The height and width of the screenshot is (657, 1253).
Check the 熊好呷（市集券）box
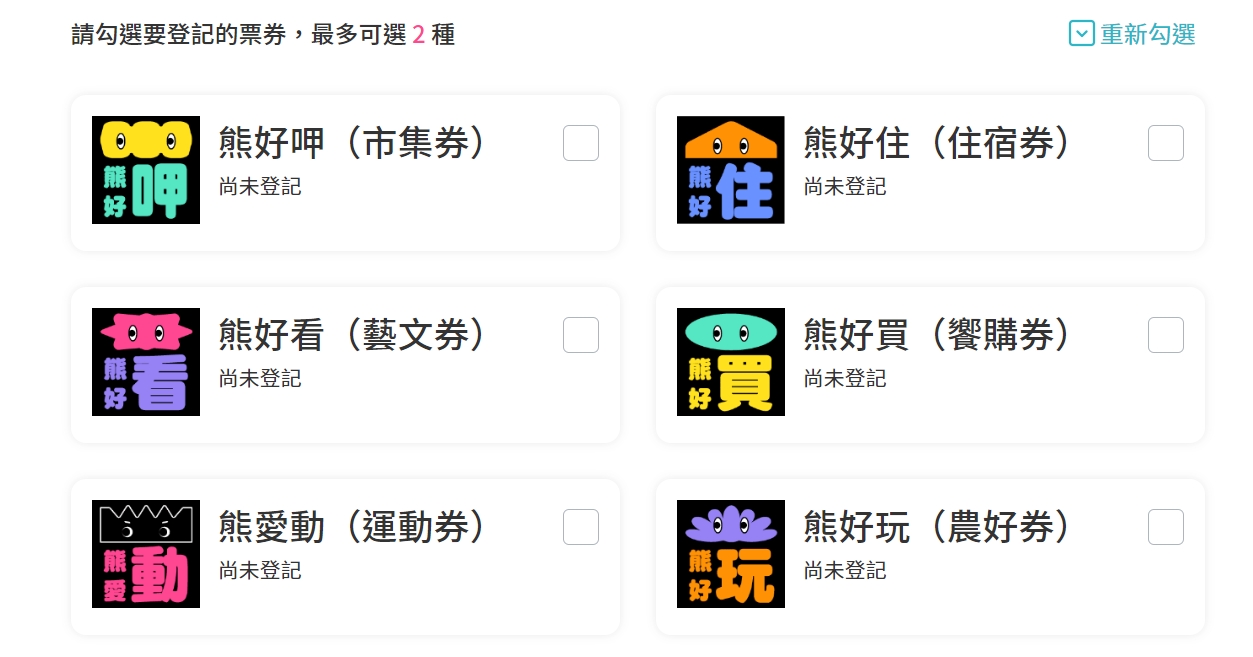coord(581,143)
